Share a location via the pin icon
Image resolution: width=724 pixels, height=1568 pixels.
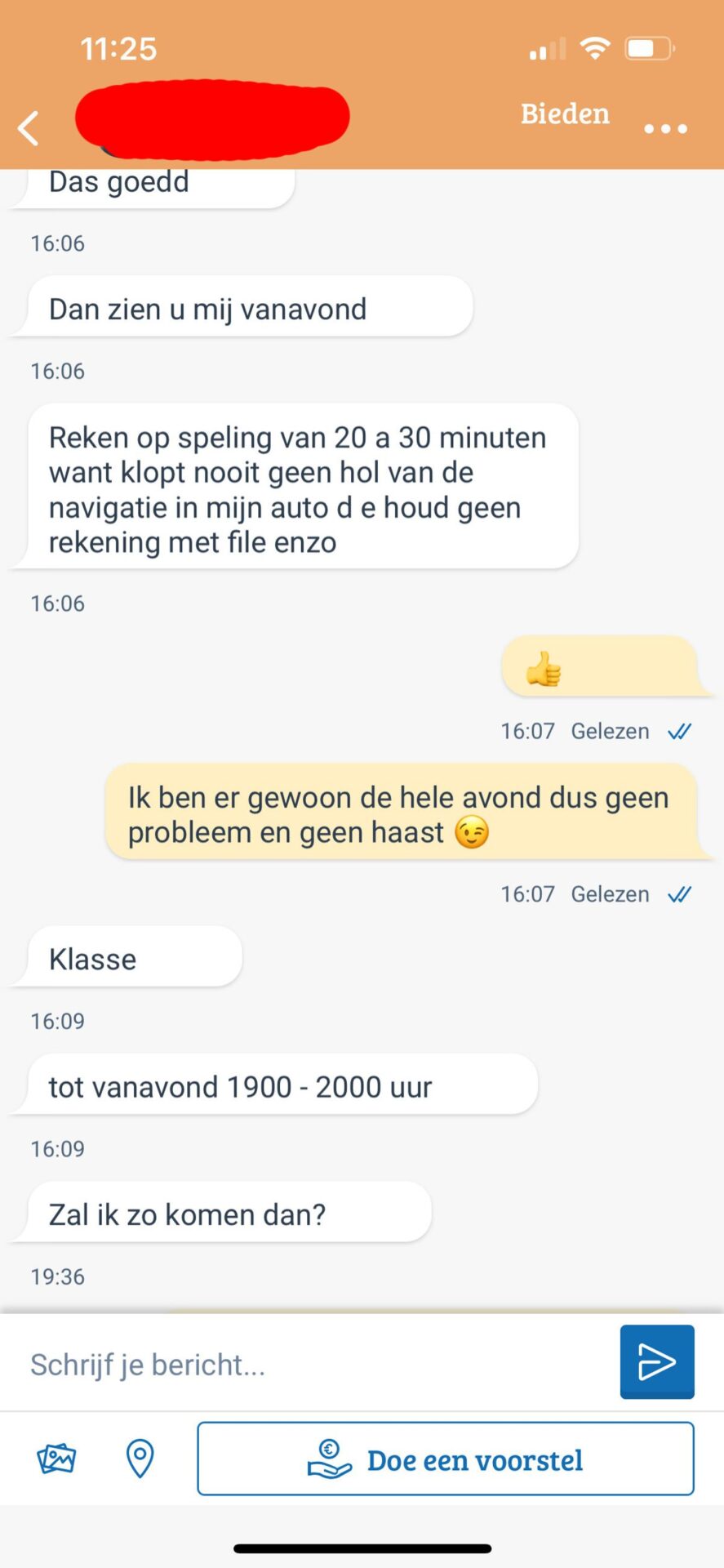coord(140,1459)
